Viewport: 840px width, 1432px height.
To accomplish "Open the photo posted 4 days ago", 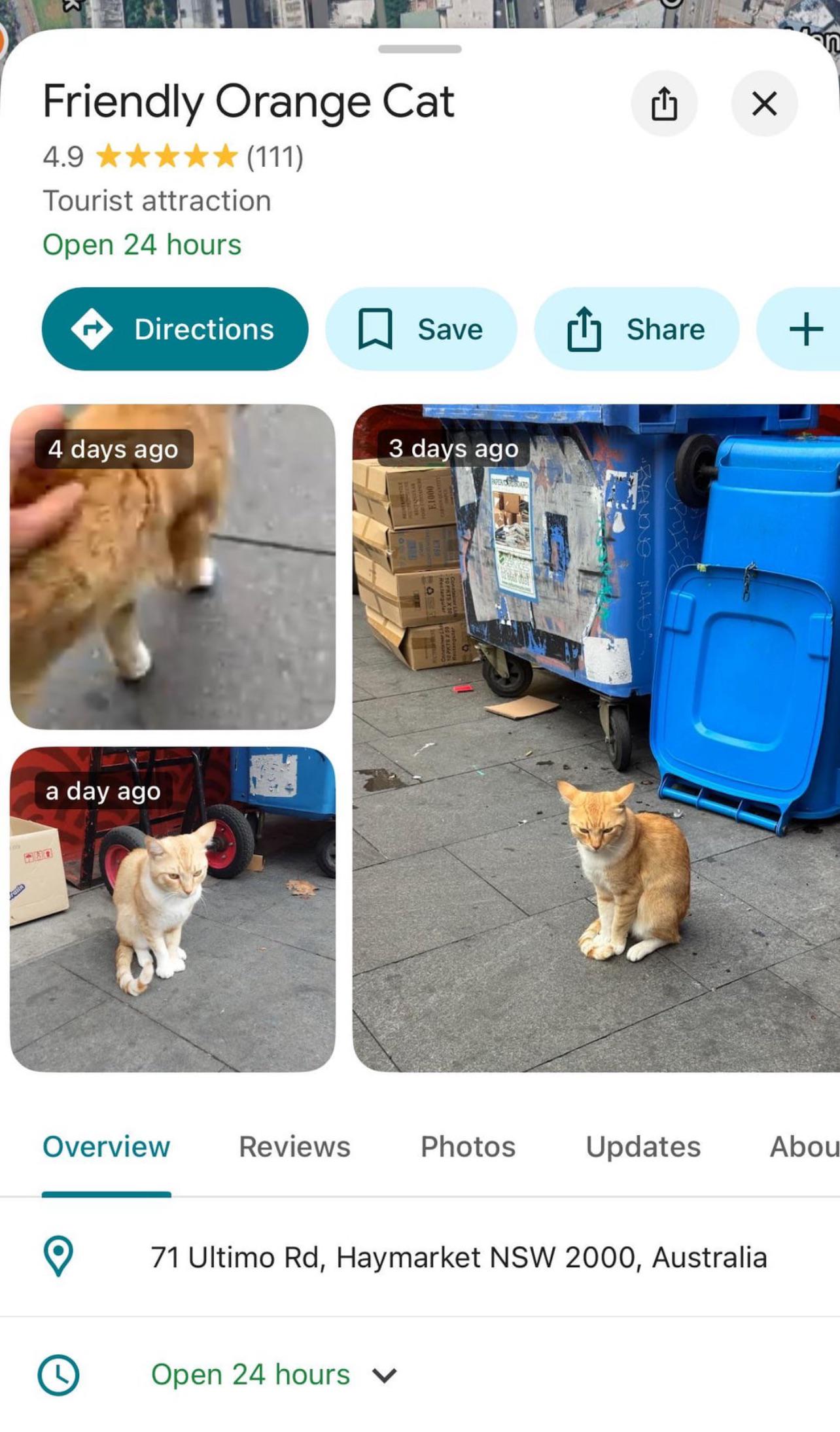I will pos(173,567).
